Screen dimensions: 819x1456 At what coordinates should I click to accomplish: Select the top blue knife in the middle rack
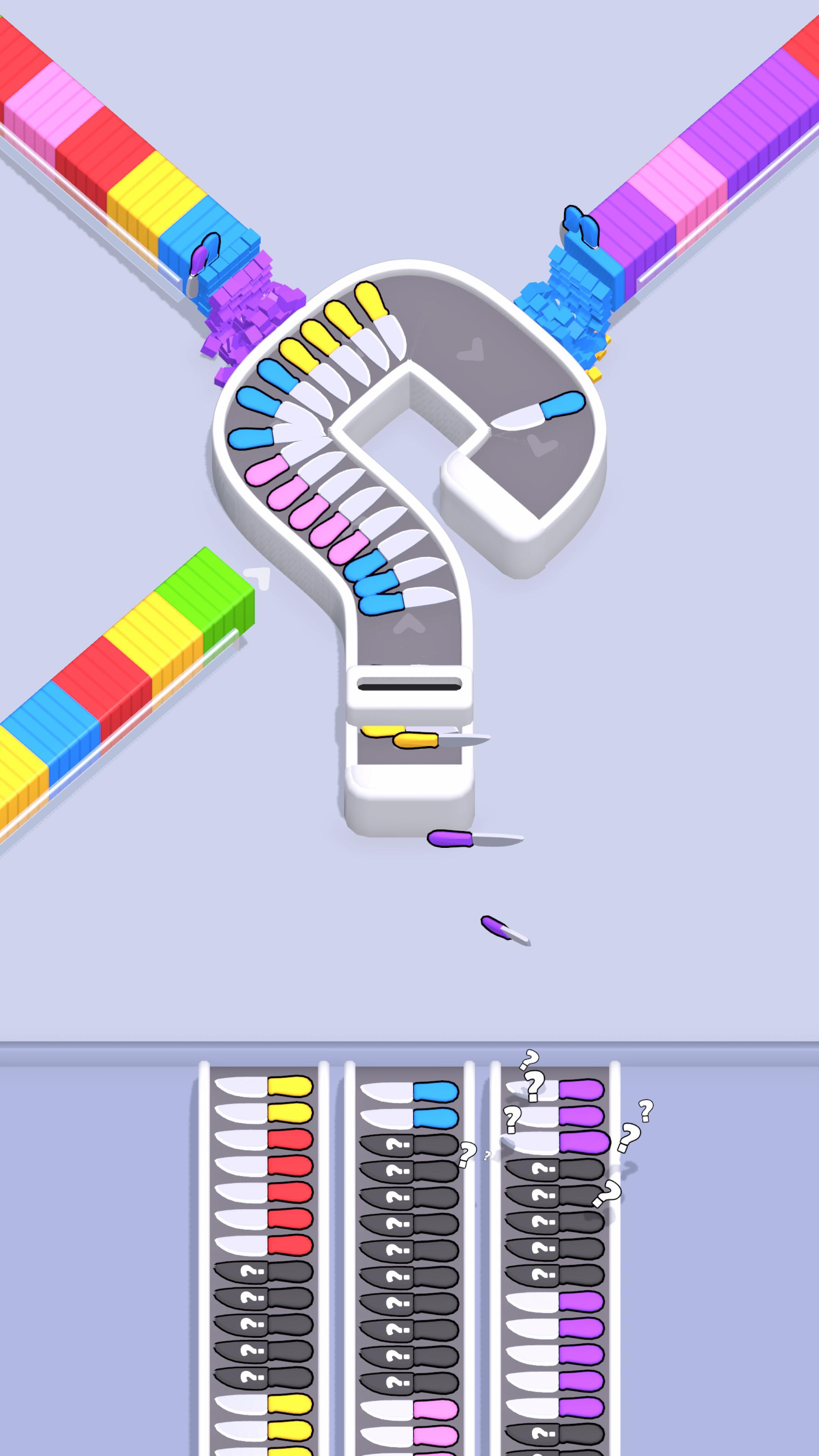pyautogui.click(x=409, y=1092)
